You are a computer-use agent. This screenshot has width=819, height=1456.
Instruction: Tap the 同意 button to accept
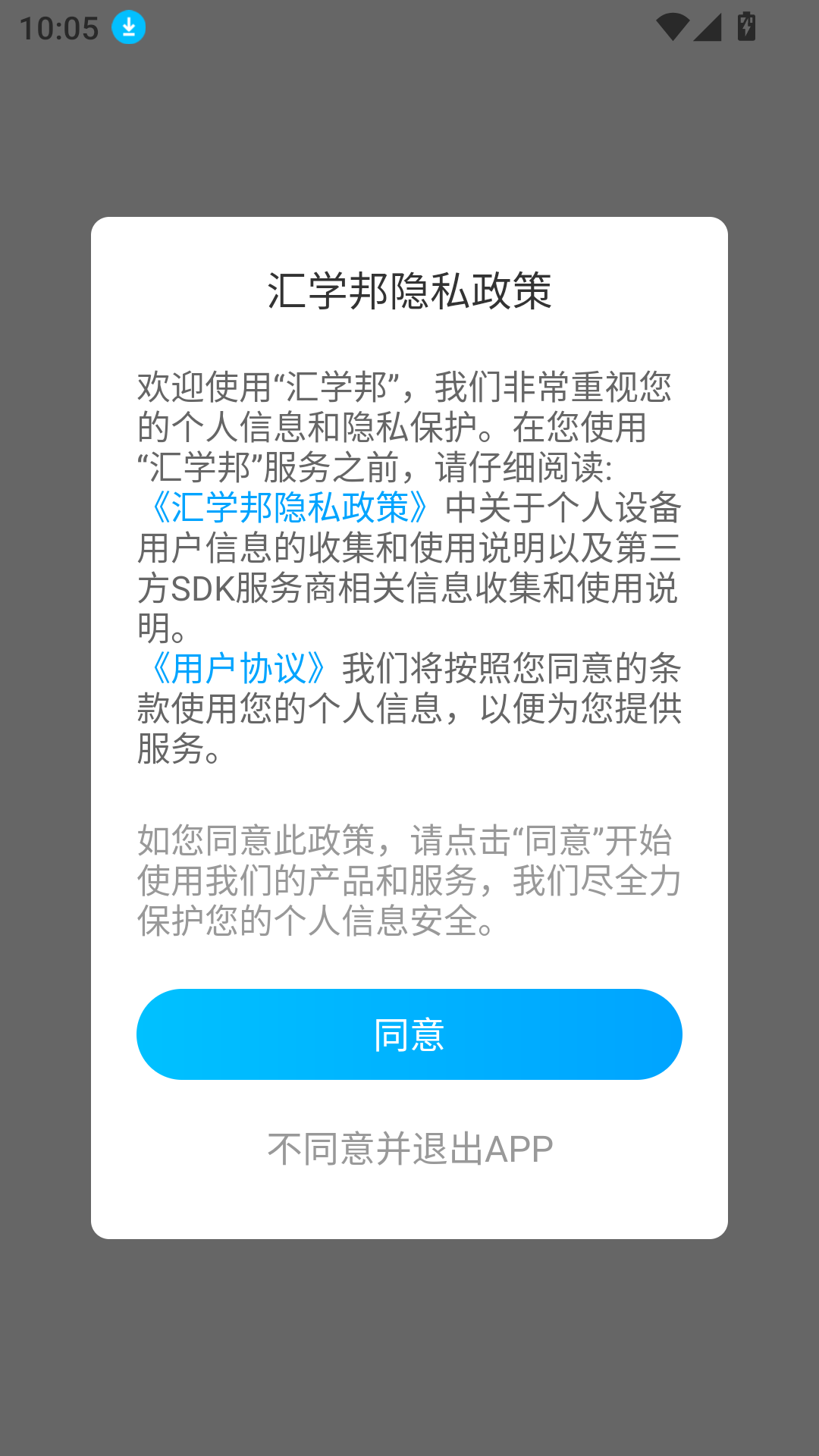coord(409,1034)
